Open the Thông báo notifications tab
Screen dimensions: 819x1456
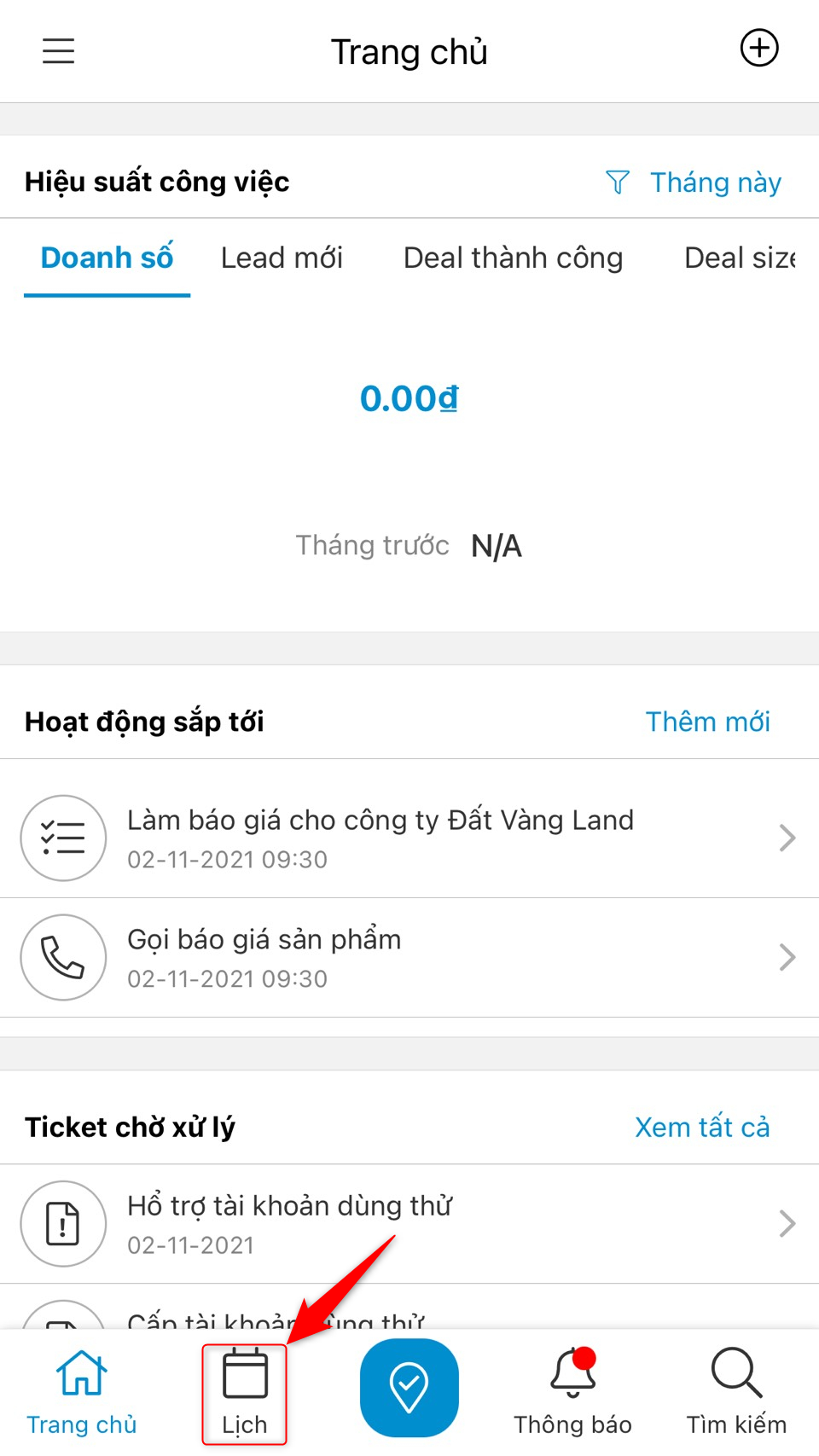pyautogui.click(x=572, y=1392)
